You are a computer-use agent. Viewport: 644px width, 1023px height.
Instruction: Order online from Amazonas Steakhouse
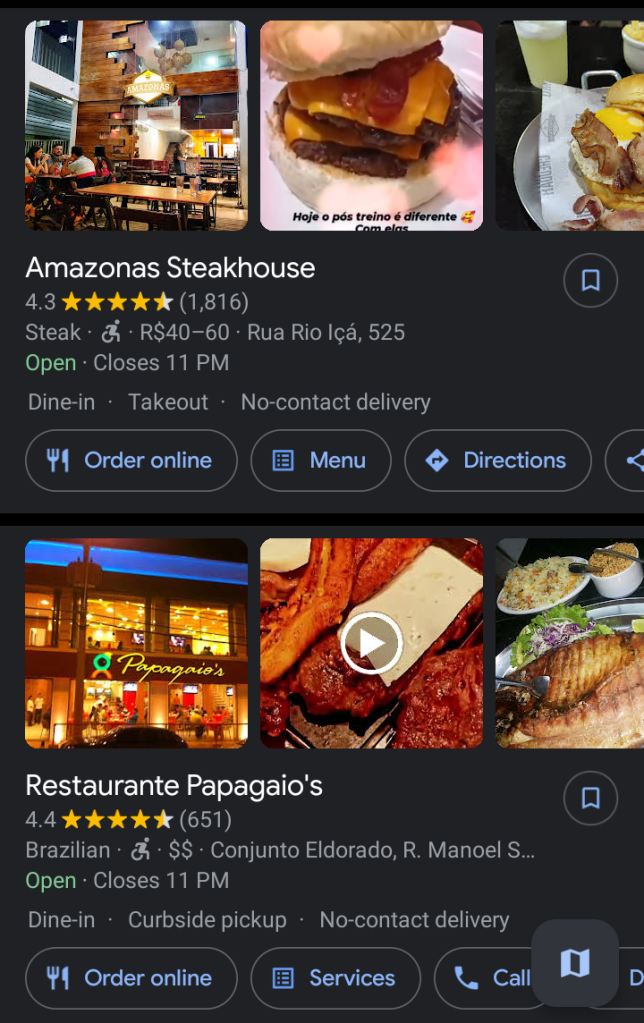[131, 461]
